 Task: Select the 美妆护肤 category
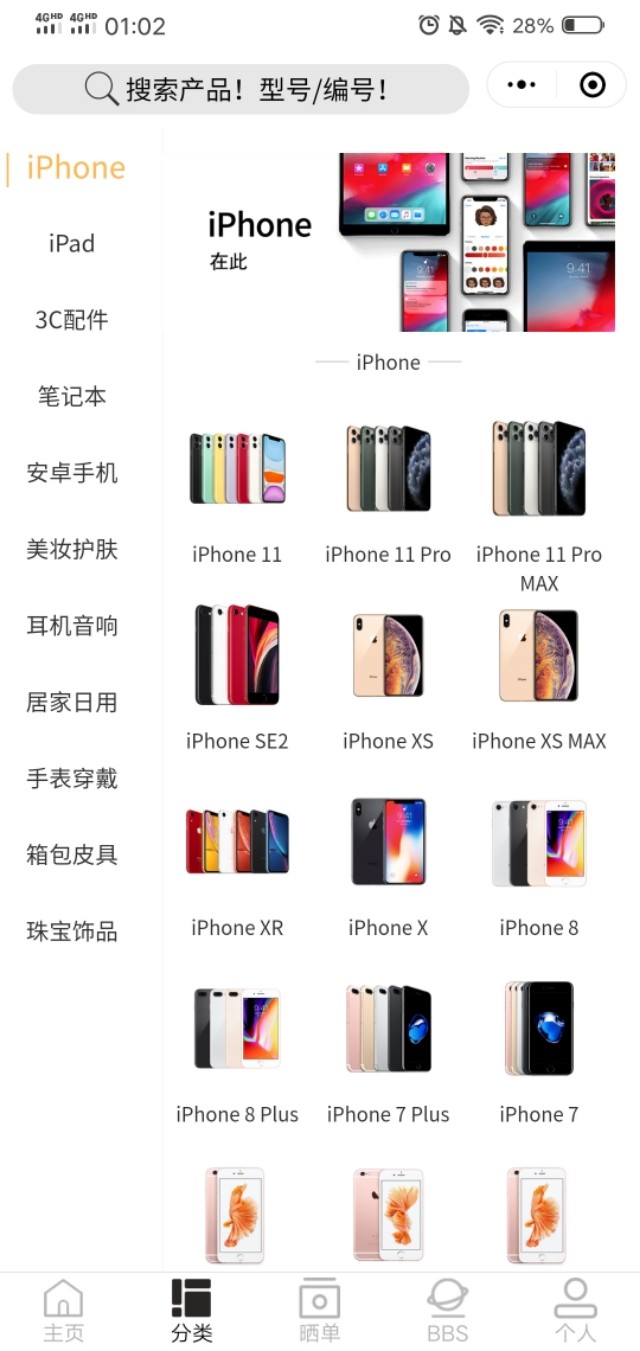pyautogui.click(x=72, y=549)
